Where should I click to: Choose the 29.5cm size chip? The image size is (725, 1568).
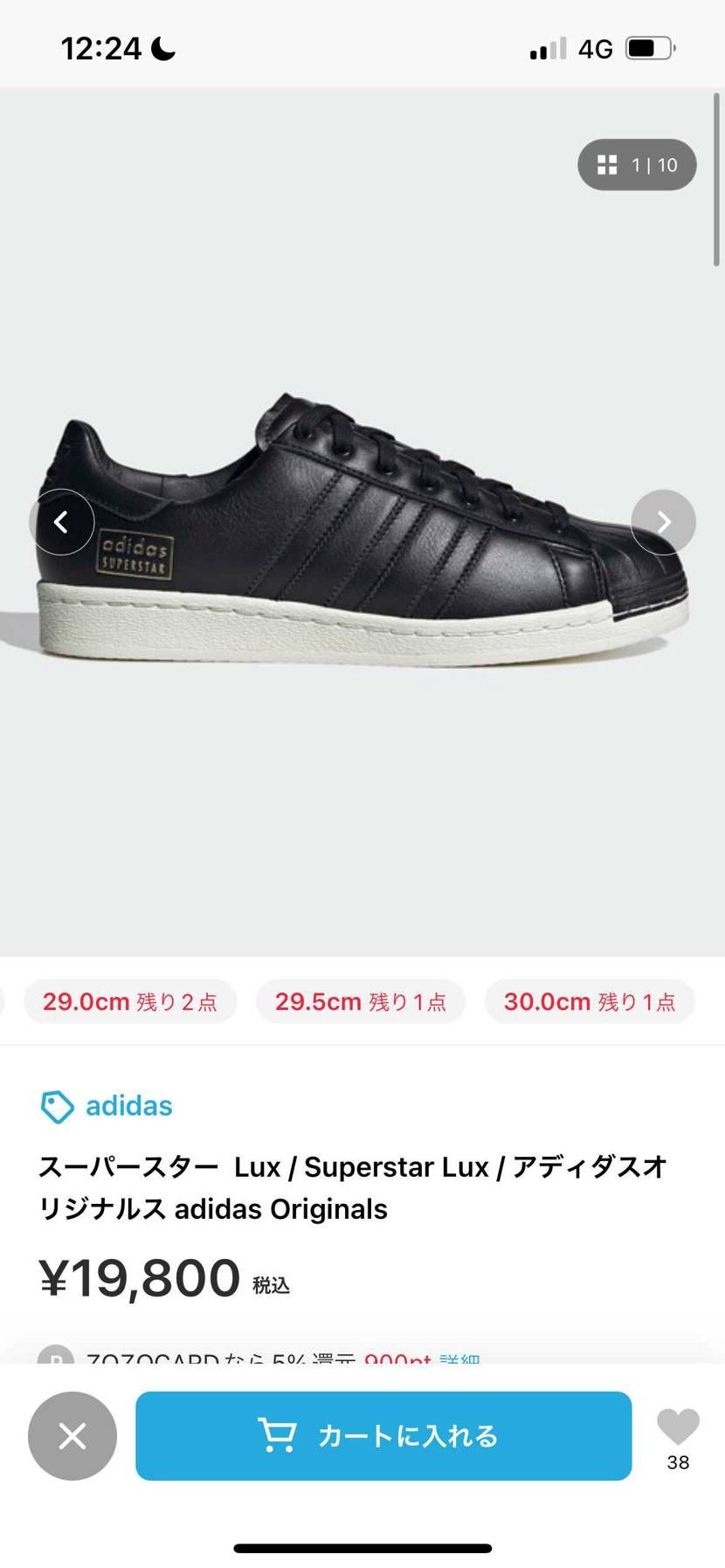point(360,1001)
